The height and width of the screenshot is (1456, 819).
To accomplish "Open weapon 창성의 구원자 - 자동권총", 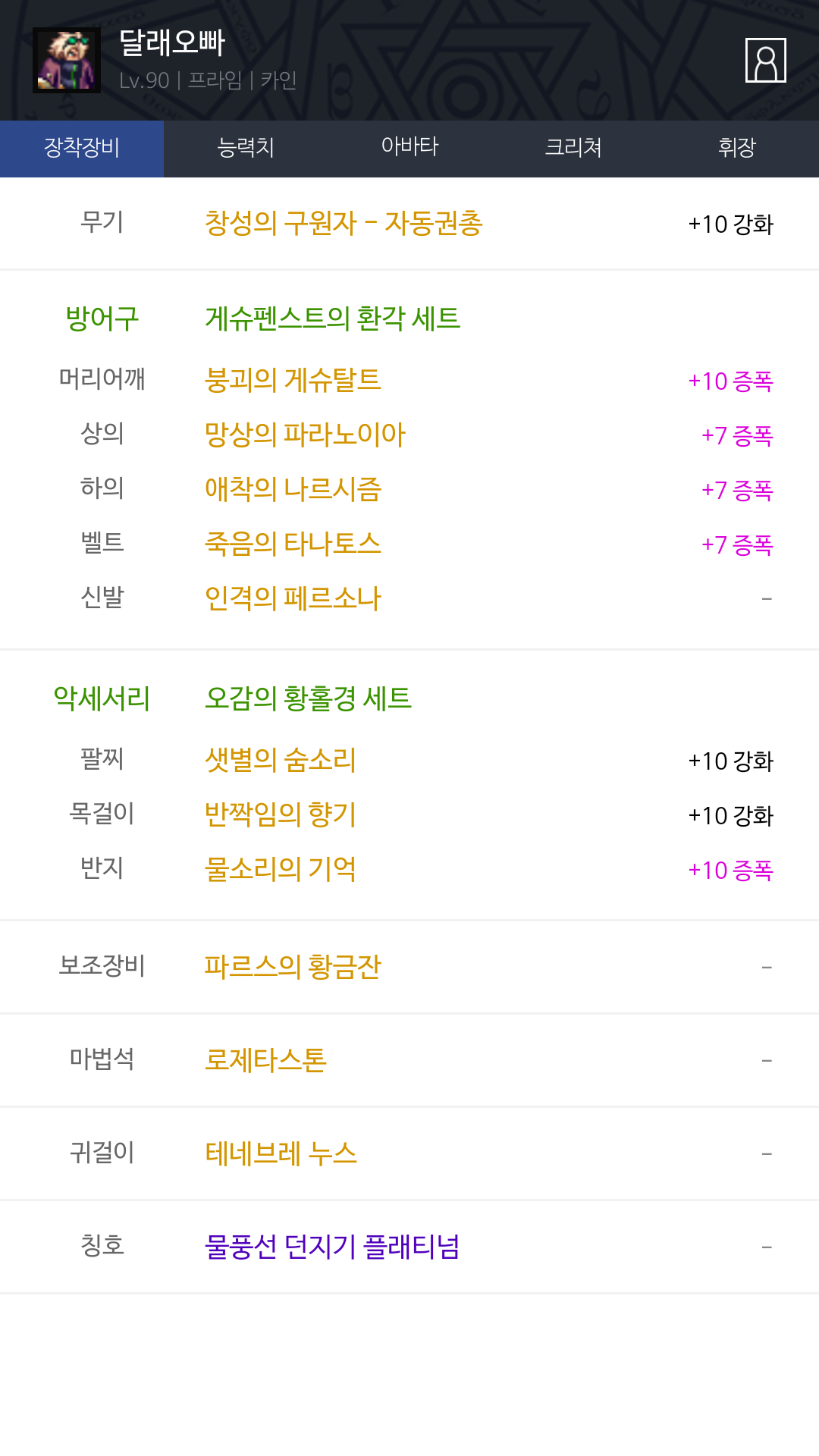I will (x=344, y=224).
